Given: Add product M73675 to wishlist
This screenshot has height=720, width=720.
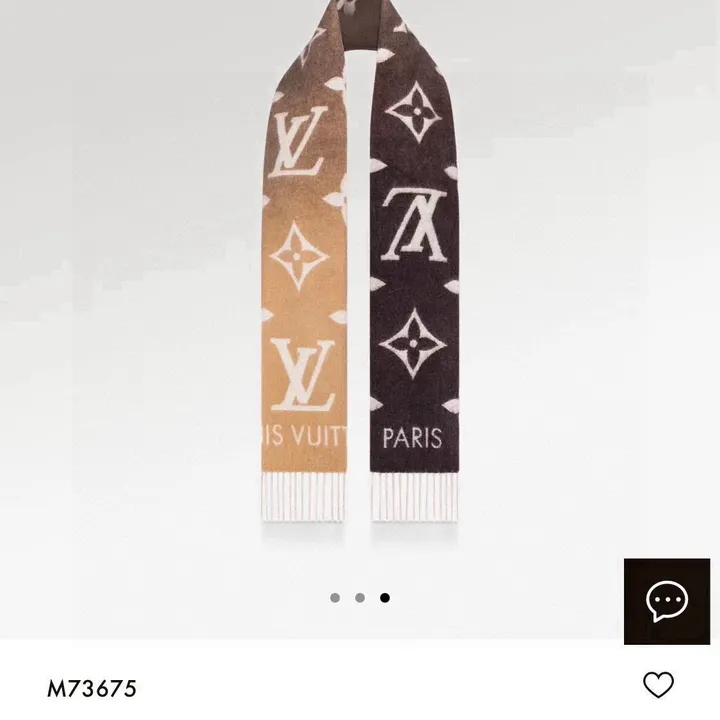Looking at the screenshot, I should click(x=658, y=685).
